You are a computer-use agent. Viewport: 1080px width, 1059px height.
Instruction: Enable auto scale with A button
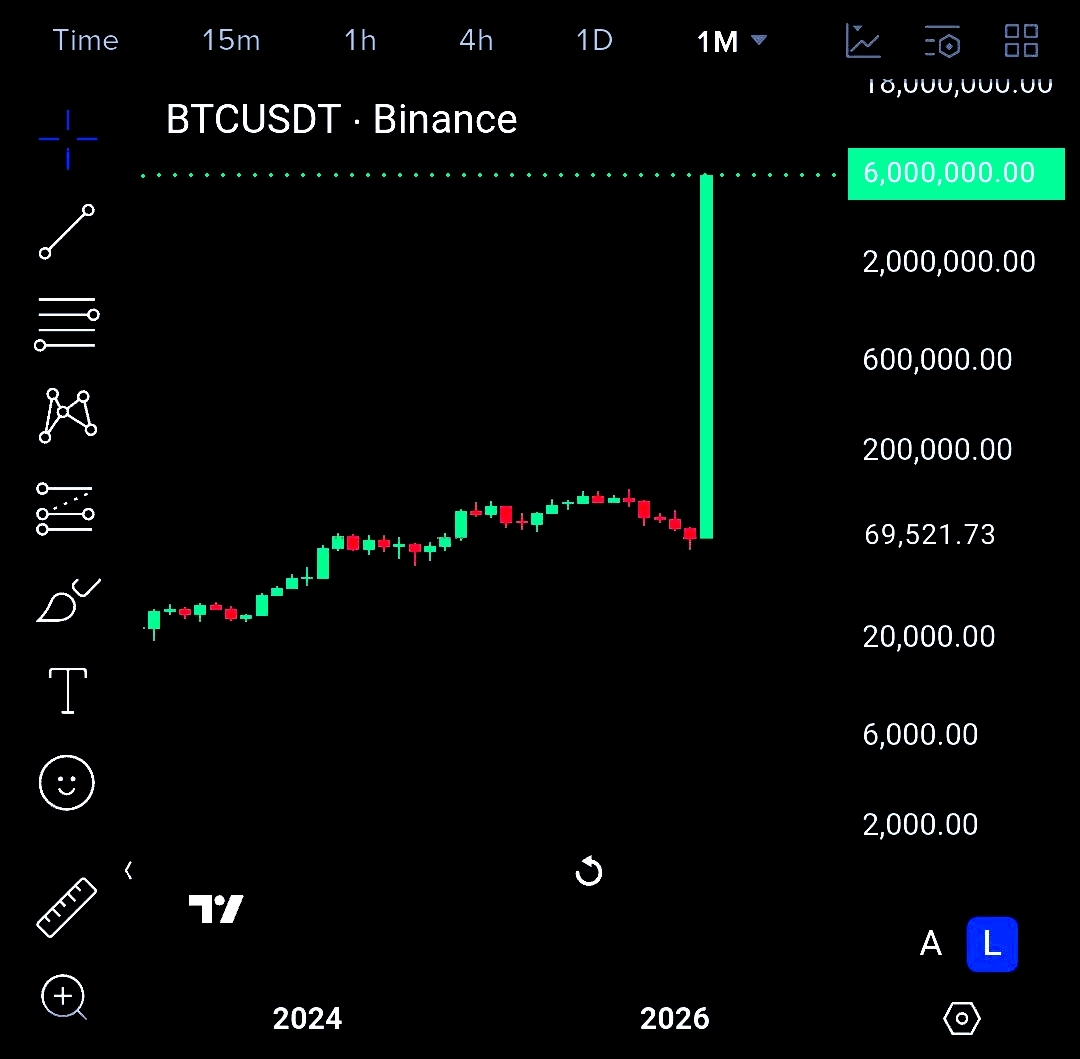(x=931, y=944)
